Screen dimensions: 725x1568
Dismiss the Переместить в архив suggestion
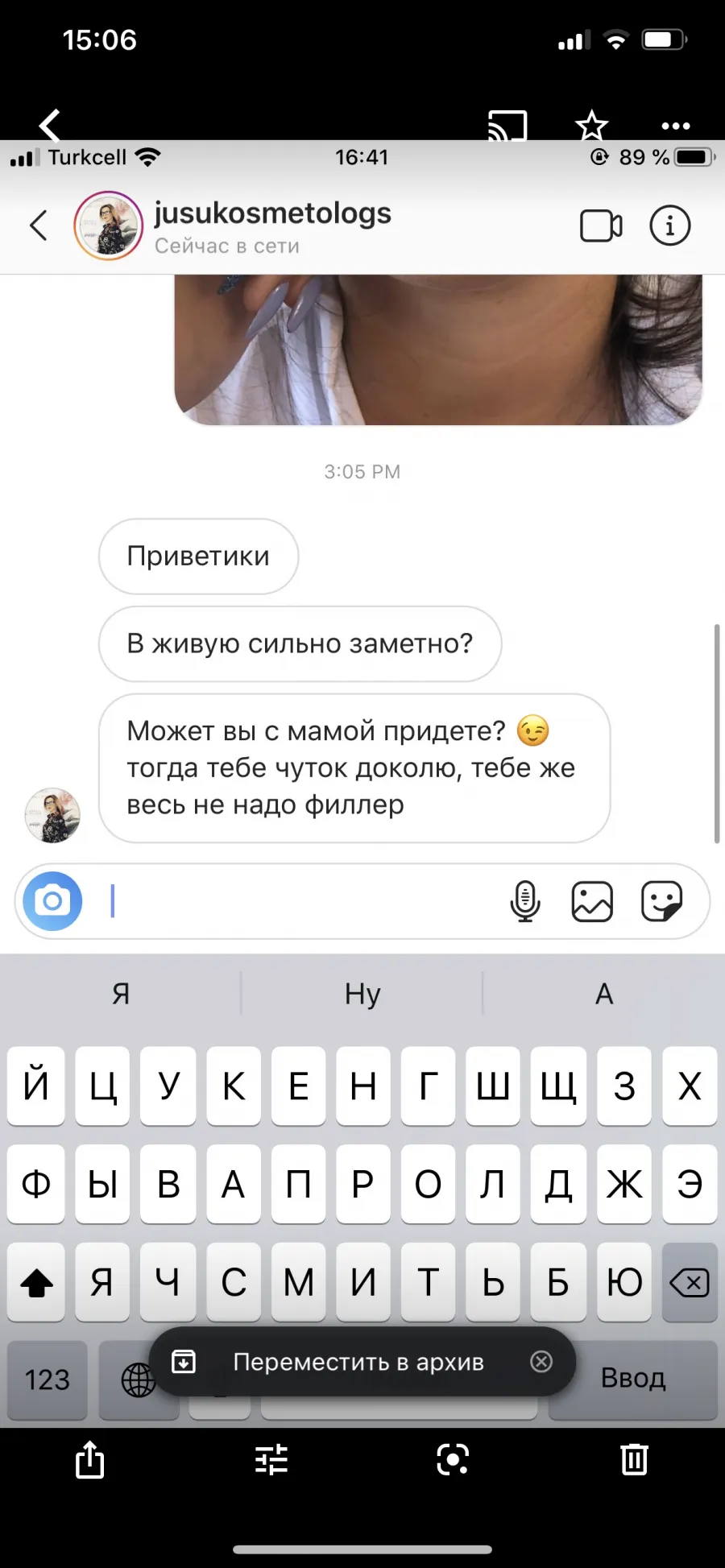coord(541,1361)
